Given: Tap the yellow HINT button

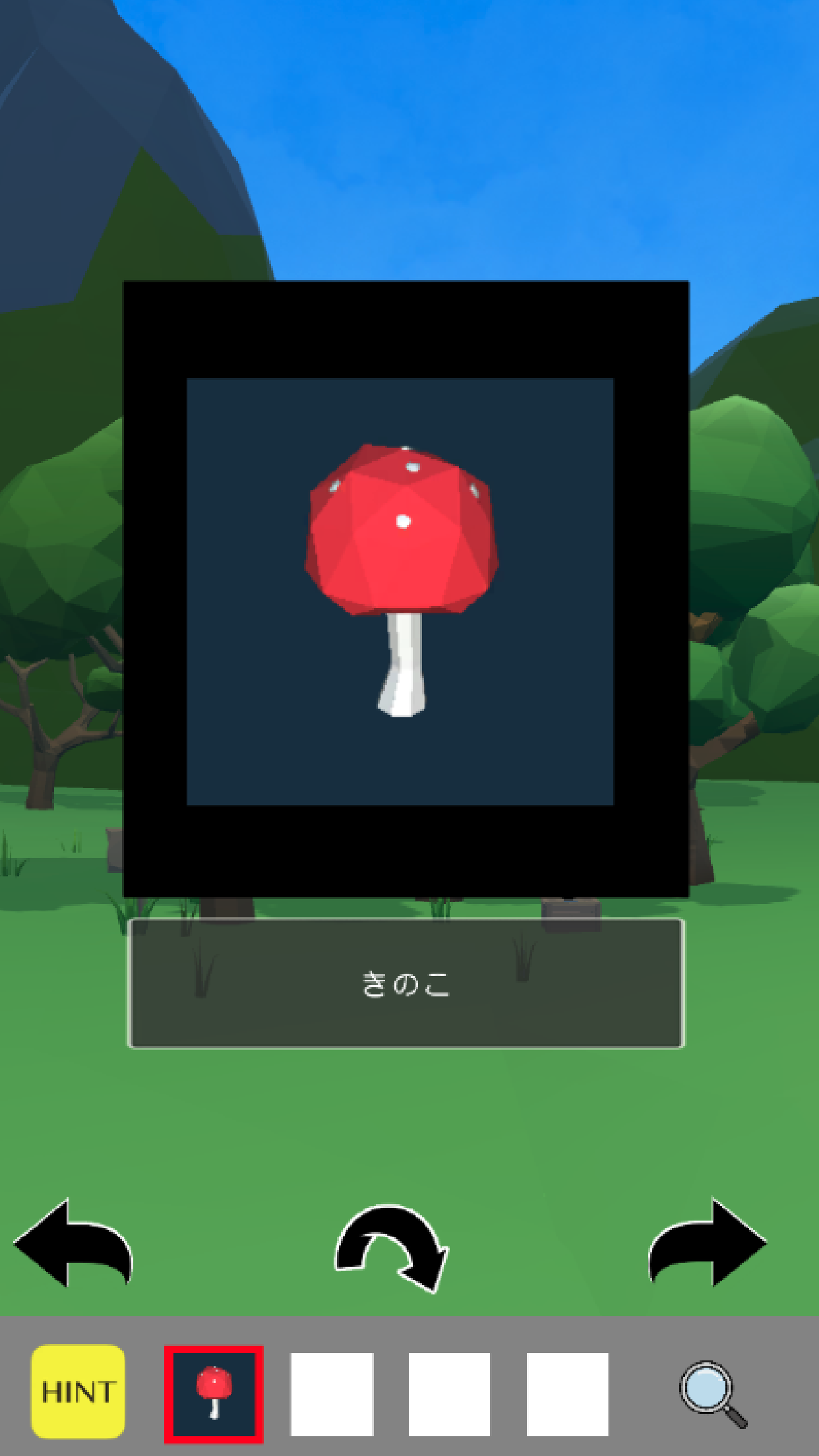Looking at the screenshot, I should coord(78,1391).
